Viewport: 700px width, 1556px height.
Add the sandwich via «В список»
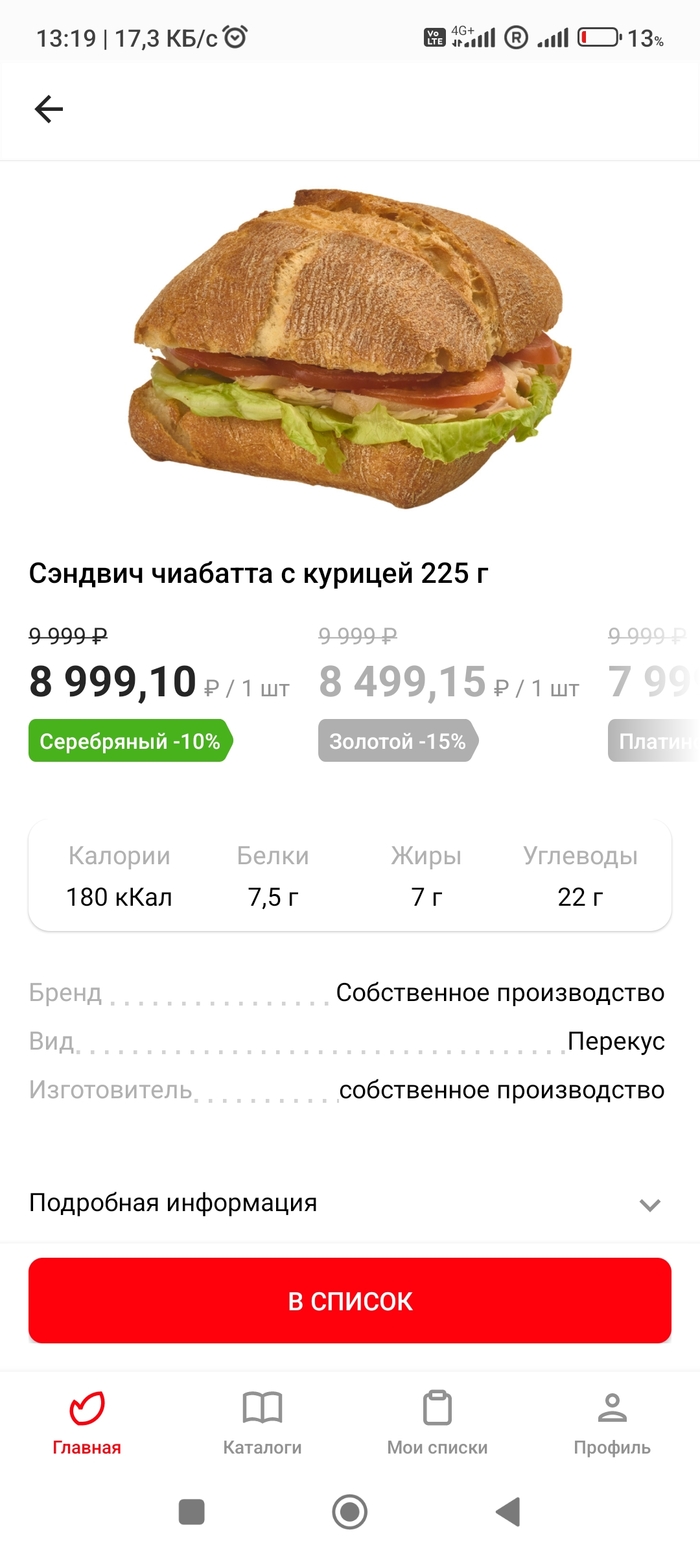(350, 1300)
